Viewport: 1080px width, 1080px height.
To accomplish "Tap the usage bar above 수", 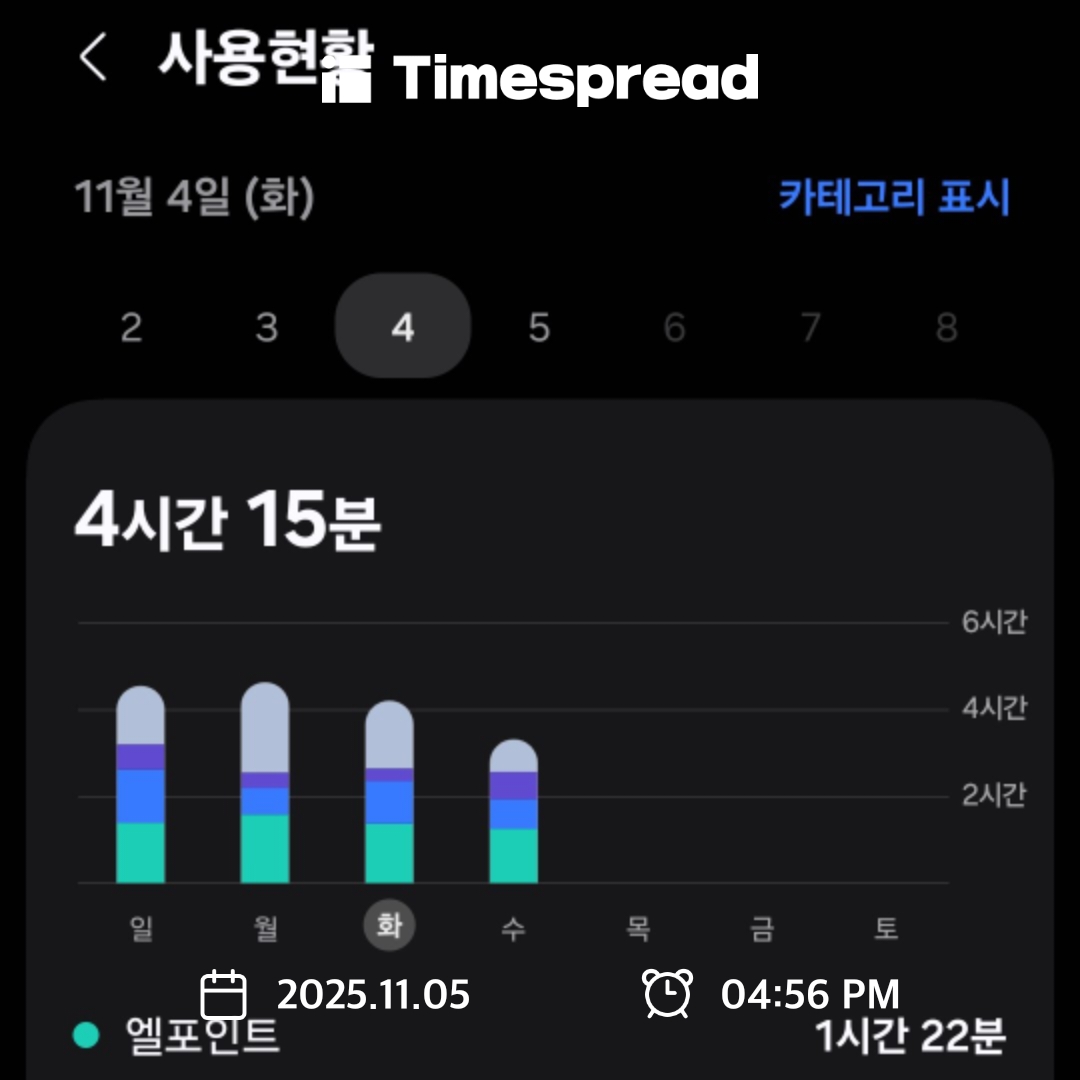I will pos(513,812).
